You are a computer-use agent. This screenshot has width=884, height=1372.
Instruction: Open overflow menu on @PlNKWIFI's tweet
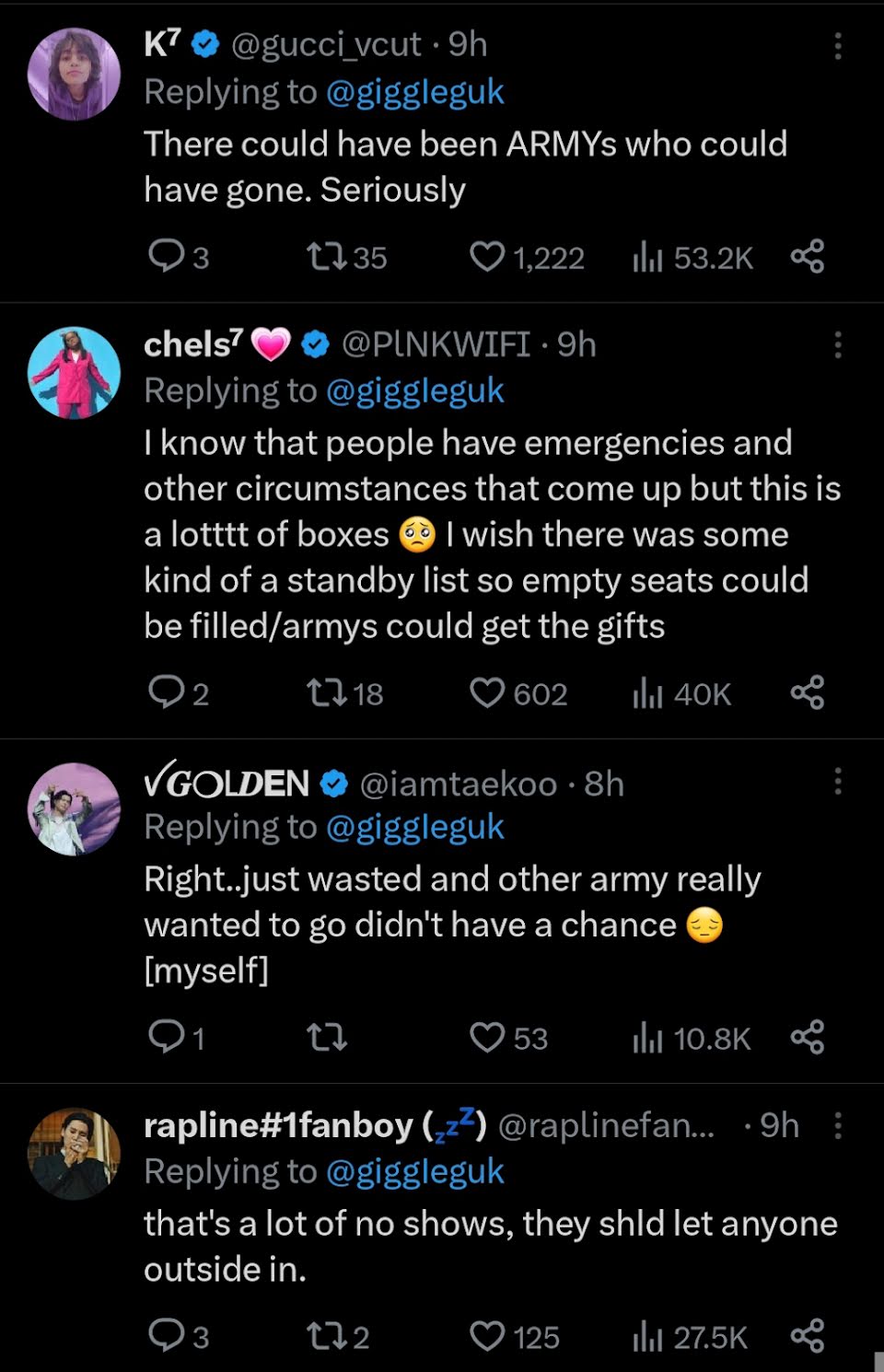point(837,345)
